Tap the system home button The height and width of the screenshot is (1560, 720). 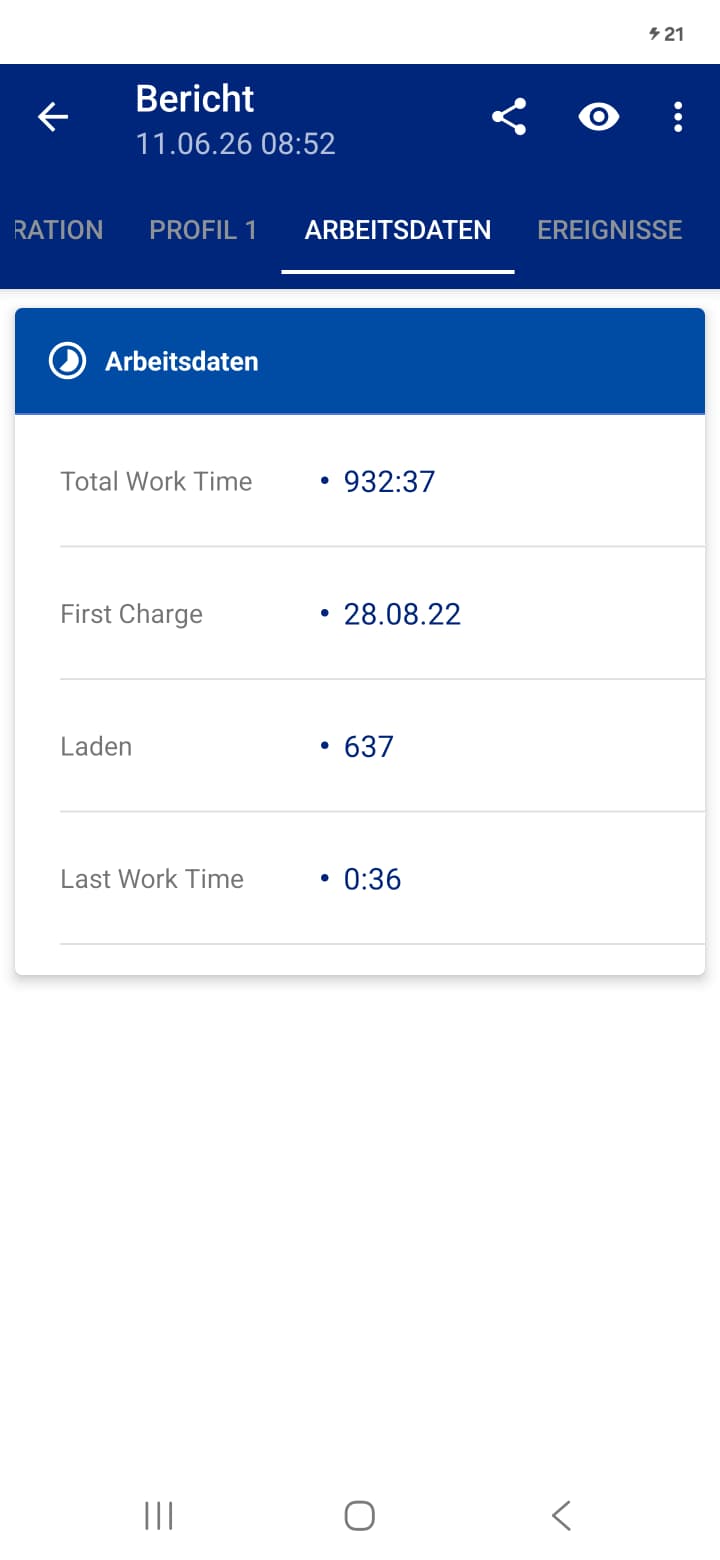[360, 1516]
